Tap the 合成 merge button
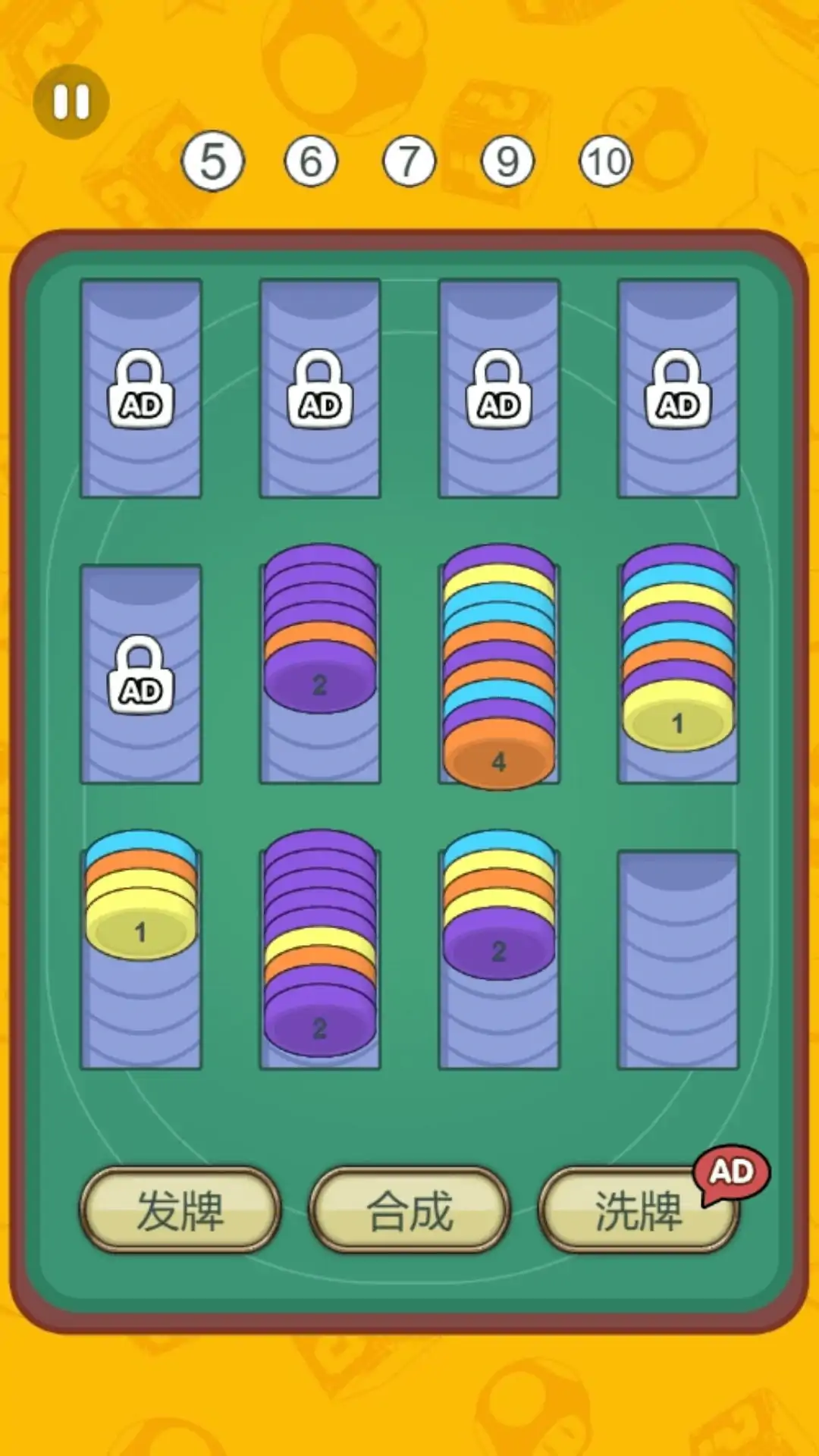 (409, 1210)
